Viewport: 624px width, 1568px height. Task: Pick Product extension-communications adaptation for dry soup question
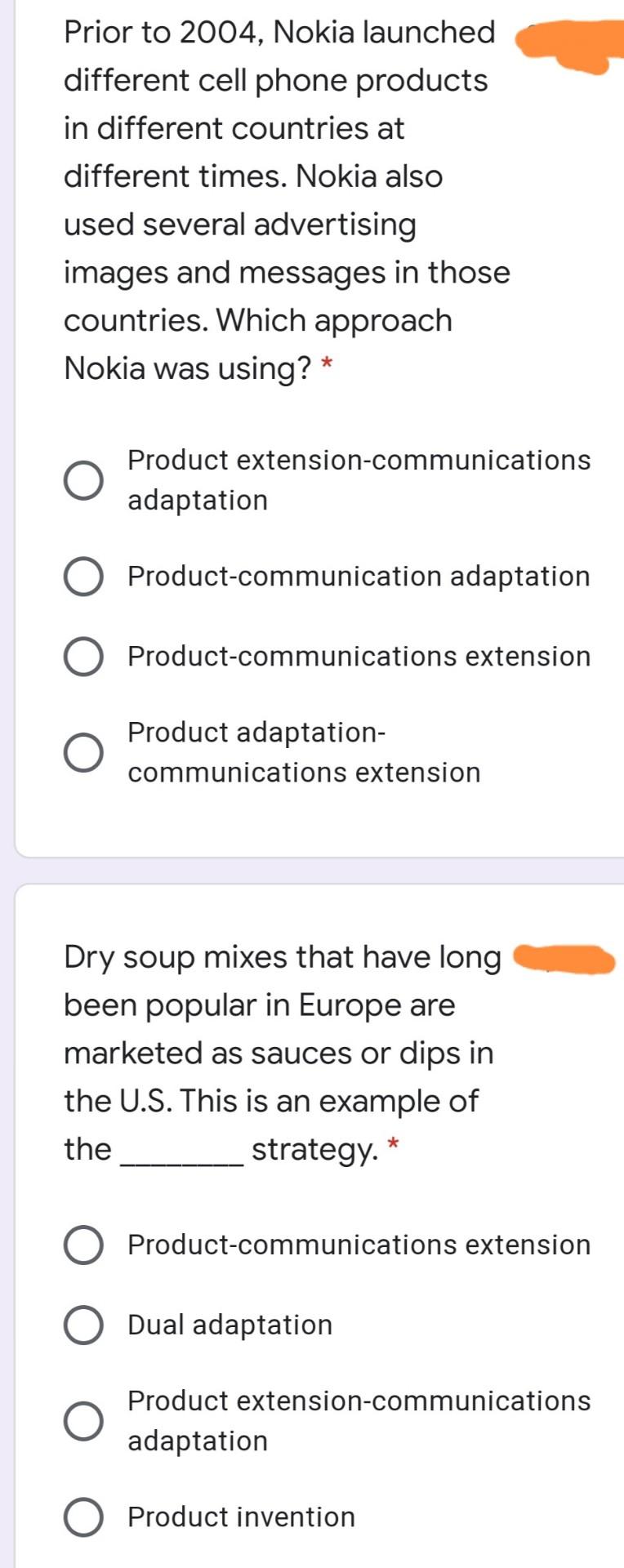click(83, 1421)
